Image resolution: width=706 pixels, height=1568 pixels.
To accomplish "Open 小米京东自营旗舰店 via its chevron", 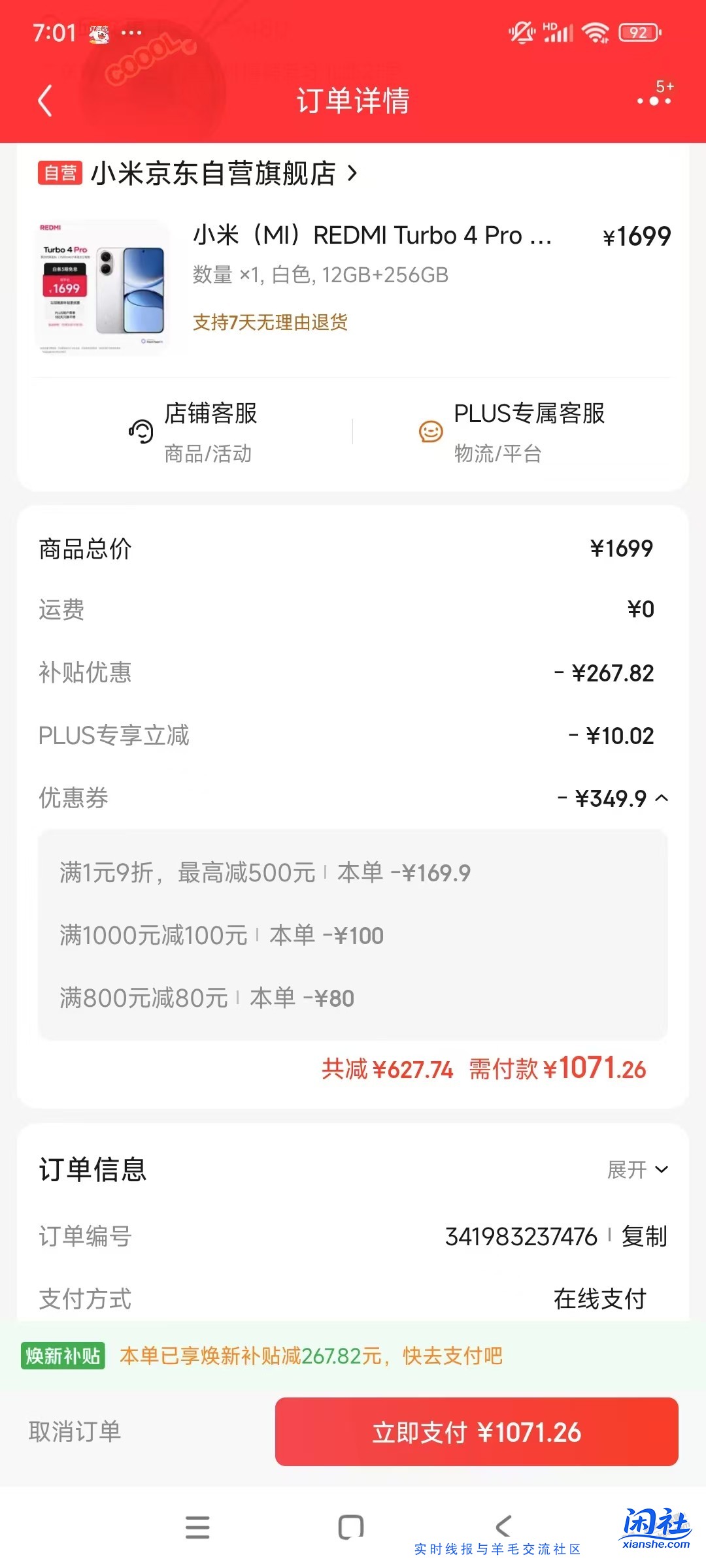I will click(352, 173).
